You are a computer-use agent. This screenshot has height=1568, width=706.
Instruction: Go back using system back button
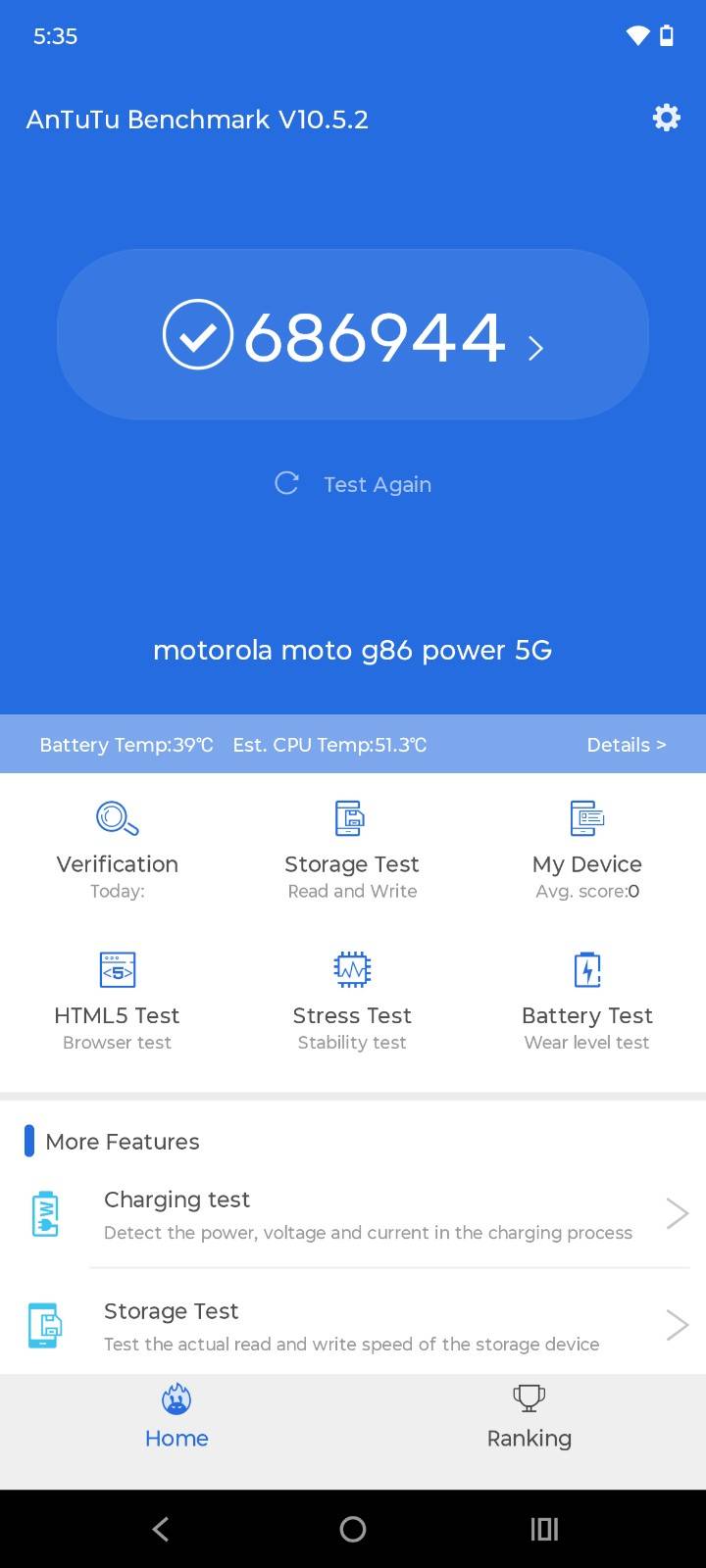point(161,1529)
